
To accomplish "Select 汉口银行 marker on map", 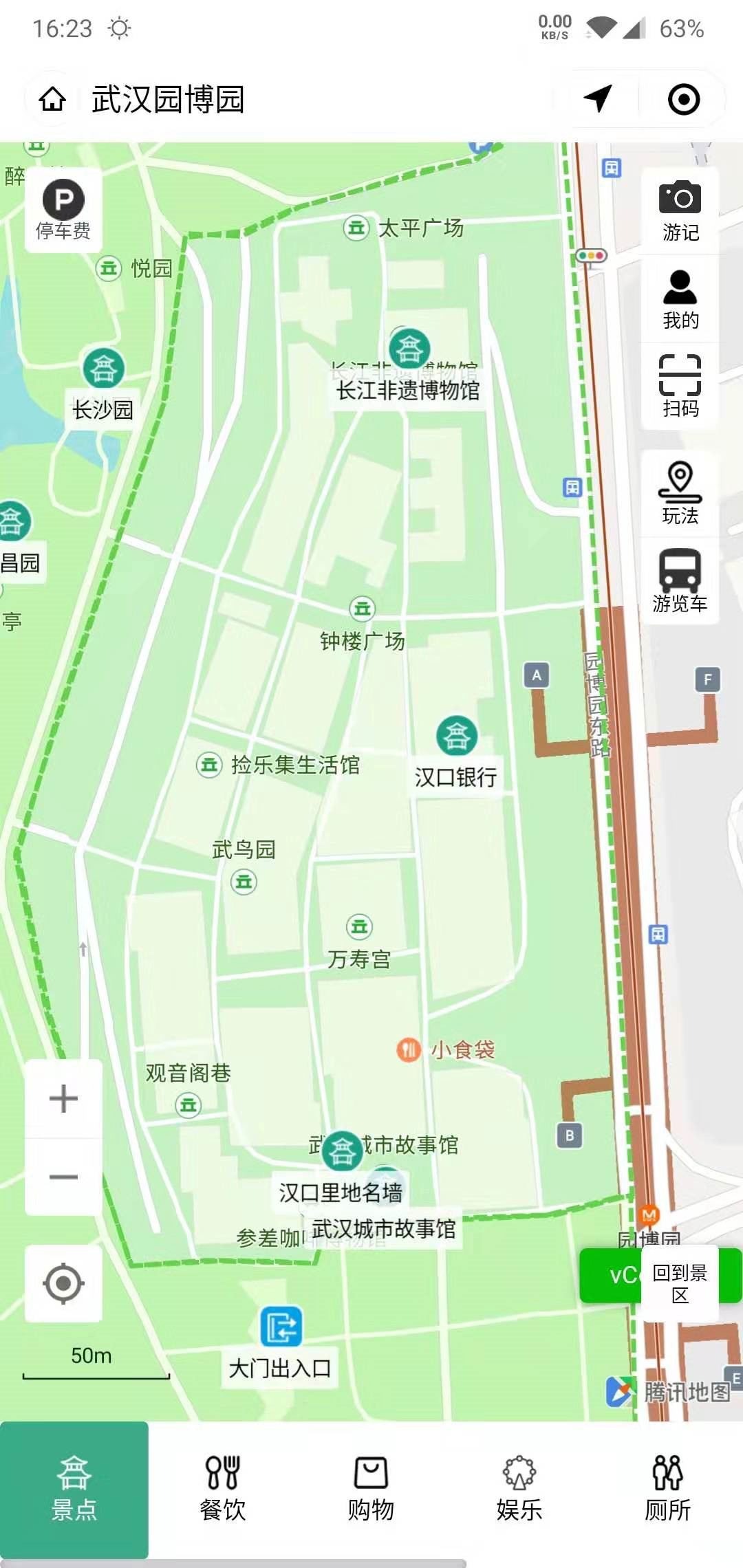I will pyautogui.click(x=457, y=736).
